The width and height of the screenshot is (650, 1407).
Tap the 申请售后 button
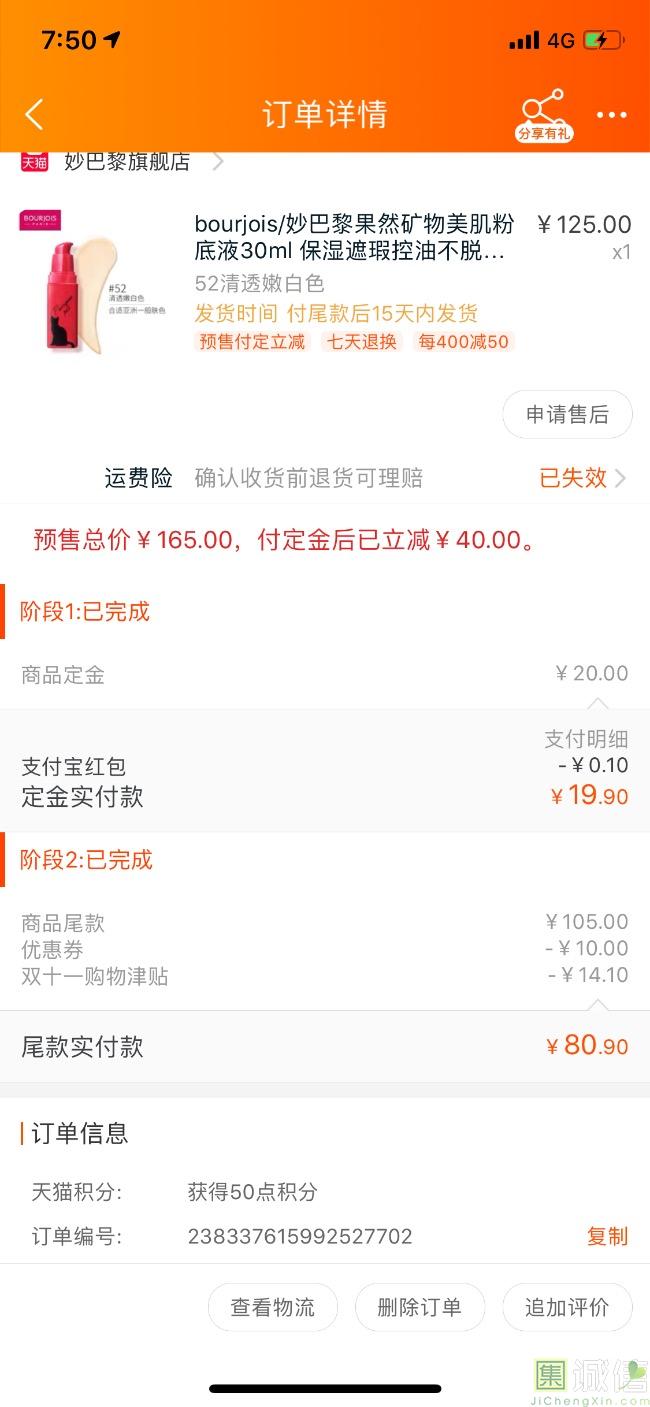point(567,415)
